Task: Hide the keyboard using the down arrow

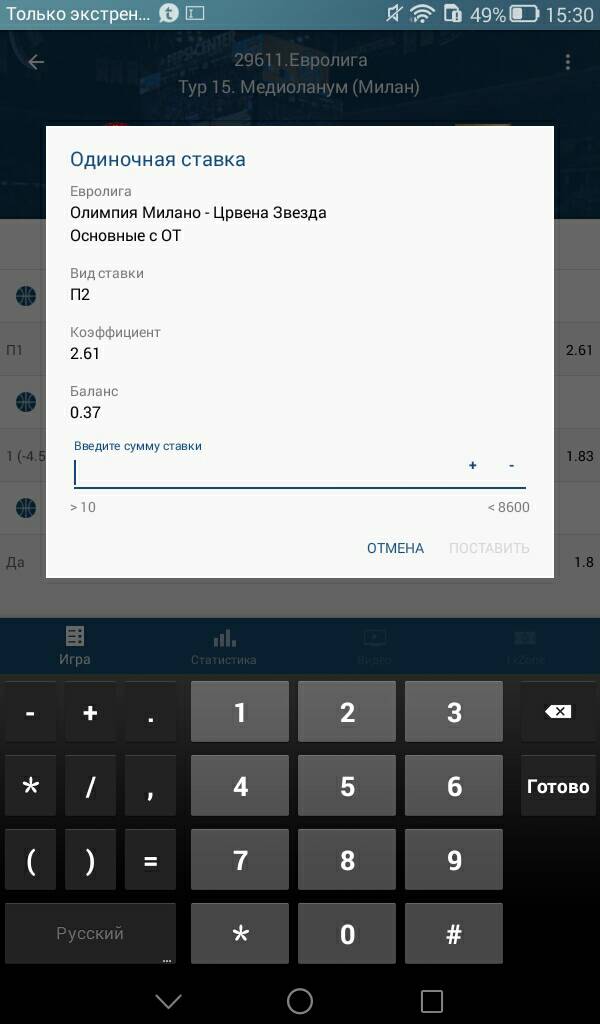Action: coord(168,1000)
